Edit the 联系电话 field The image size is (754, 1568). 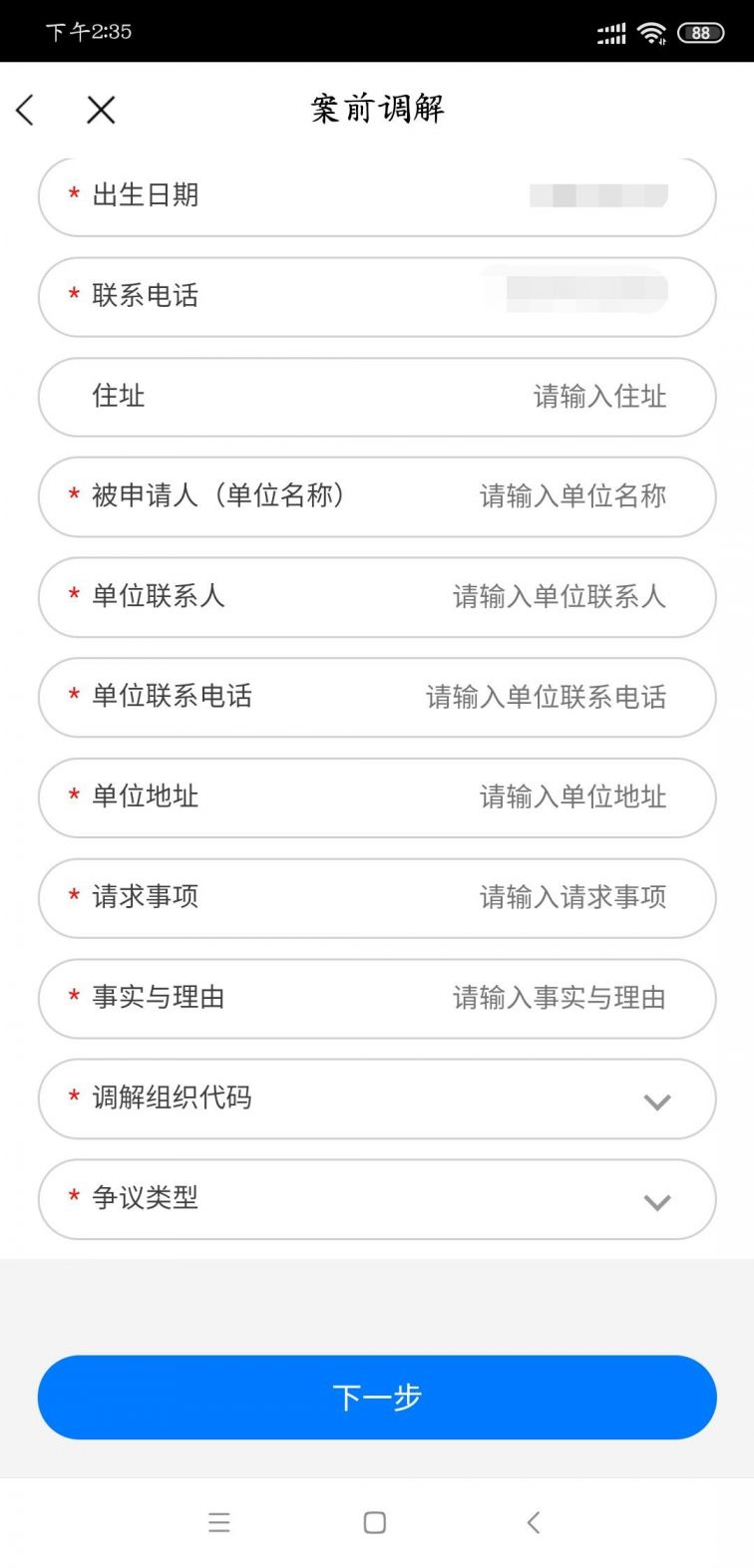tap(377, 296)
